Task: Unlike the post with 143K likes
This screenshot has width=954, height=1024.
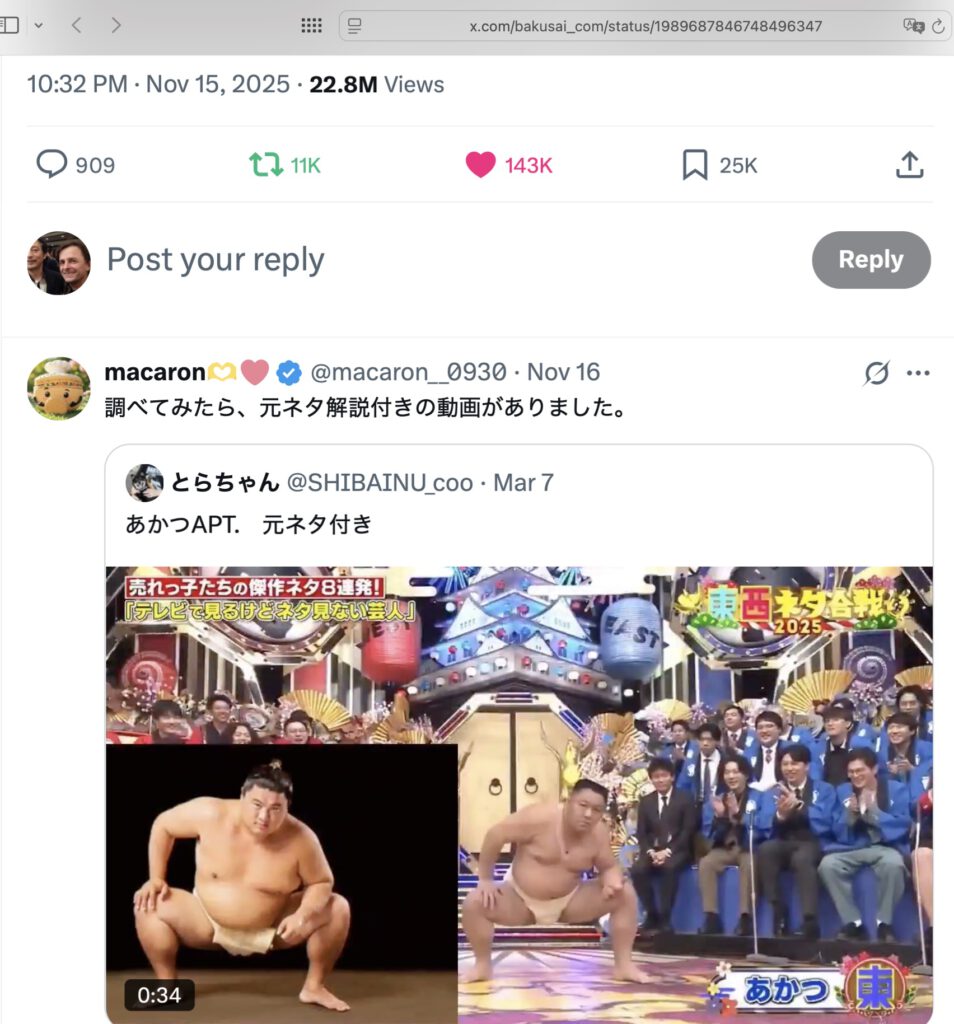Action: 481,165
